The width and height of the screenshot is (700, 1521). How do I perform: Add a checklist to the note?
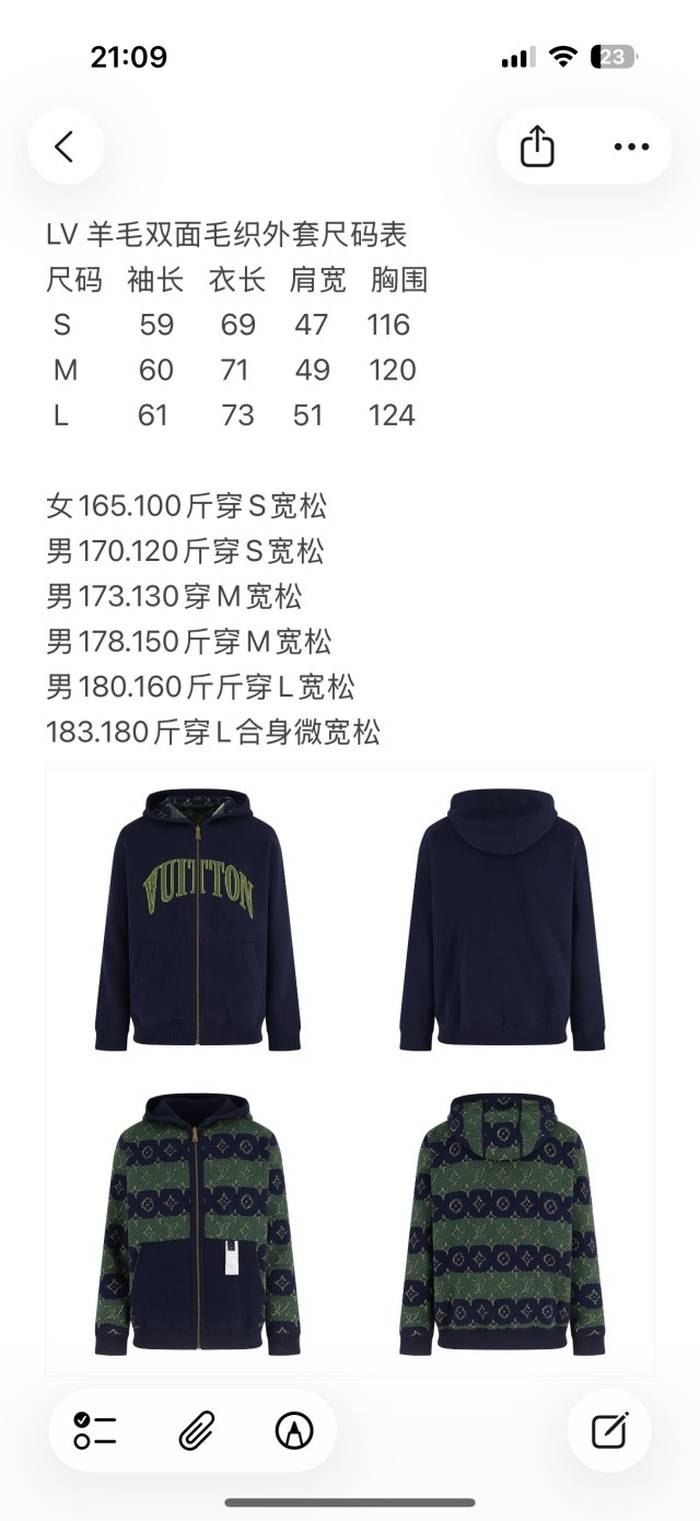click(x=95, y=1431)
